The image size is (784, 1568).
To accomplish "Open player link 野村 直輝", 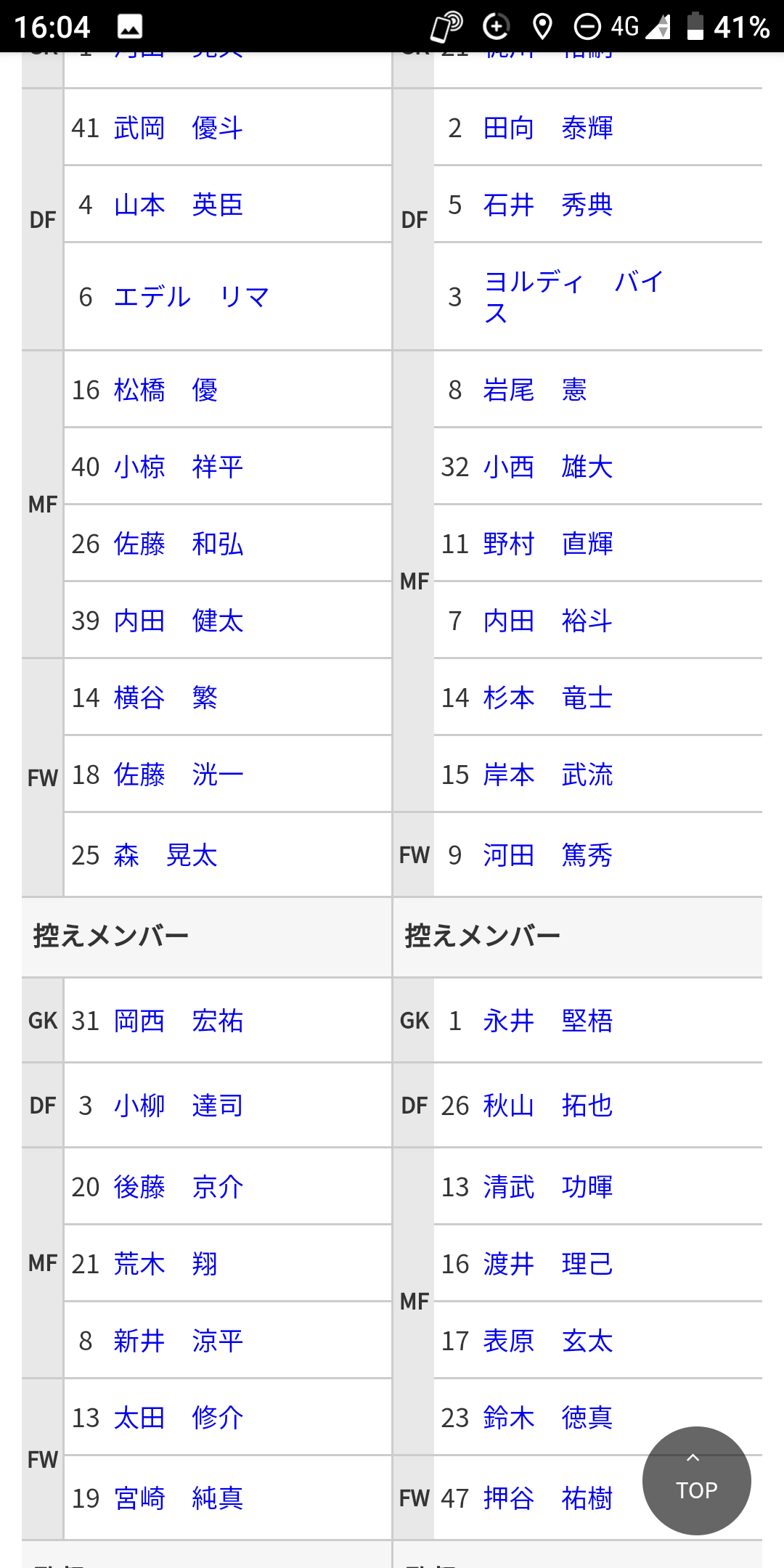I will (548, 544).
